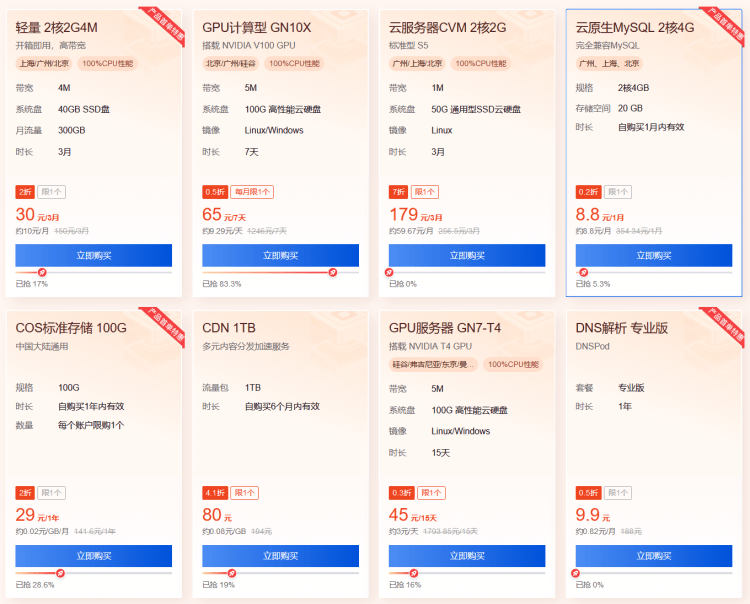View DNS解析 专业版 card details

(622, 328)
